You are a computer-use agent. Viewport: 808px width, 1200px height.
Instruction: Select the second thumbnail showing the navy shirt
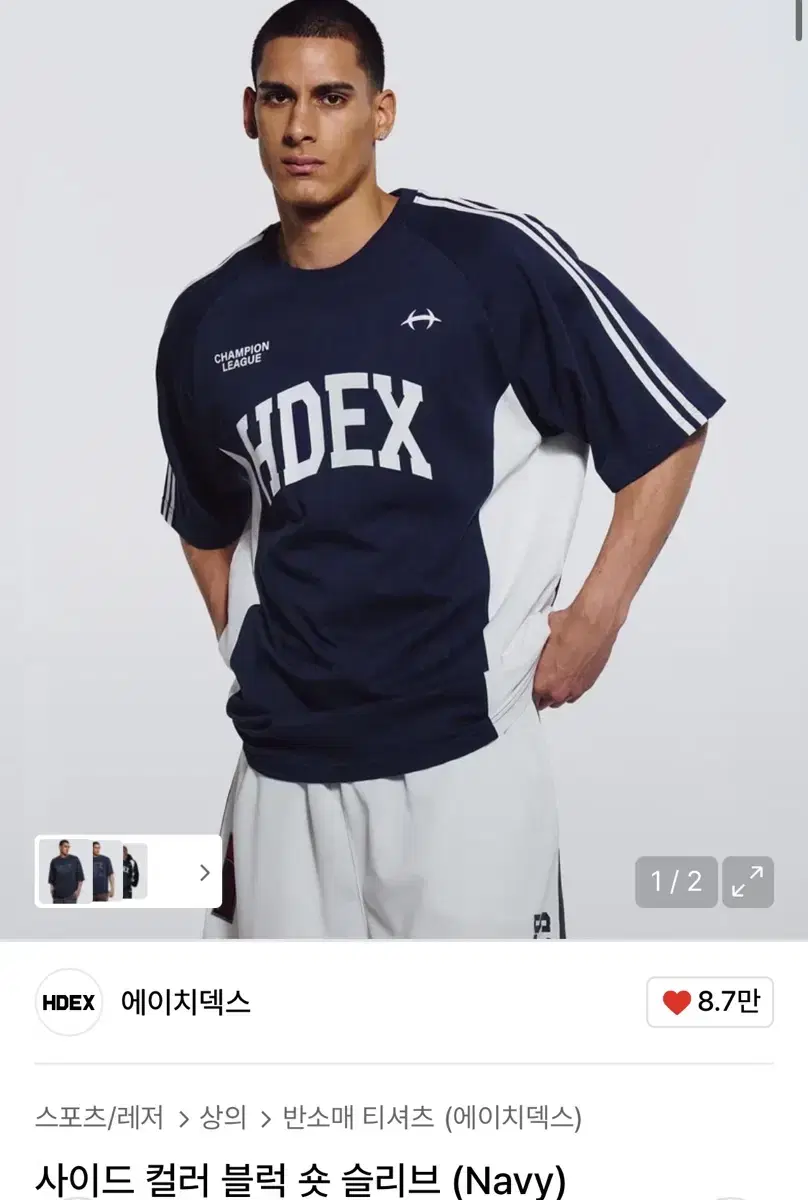[x=107, y=871]
